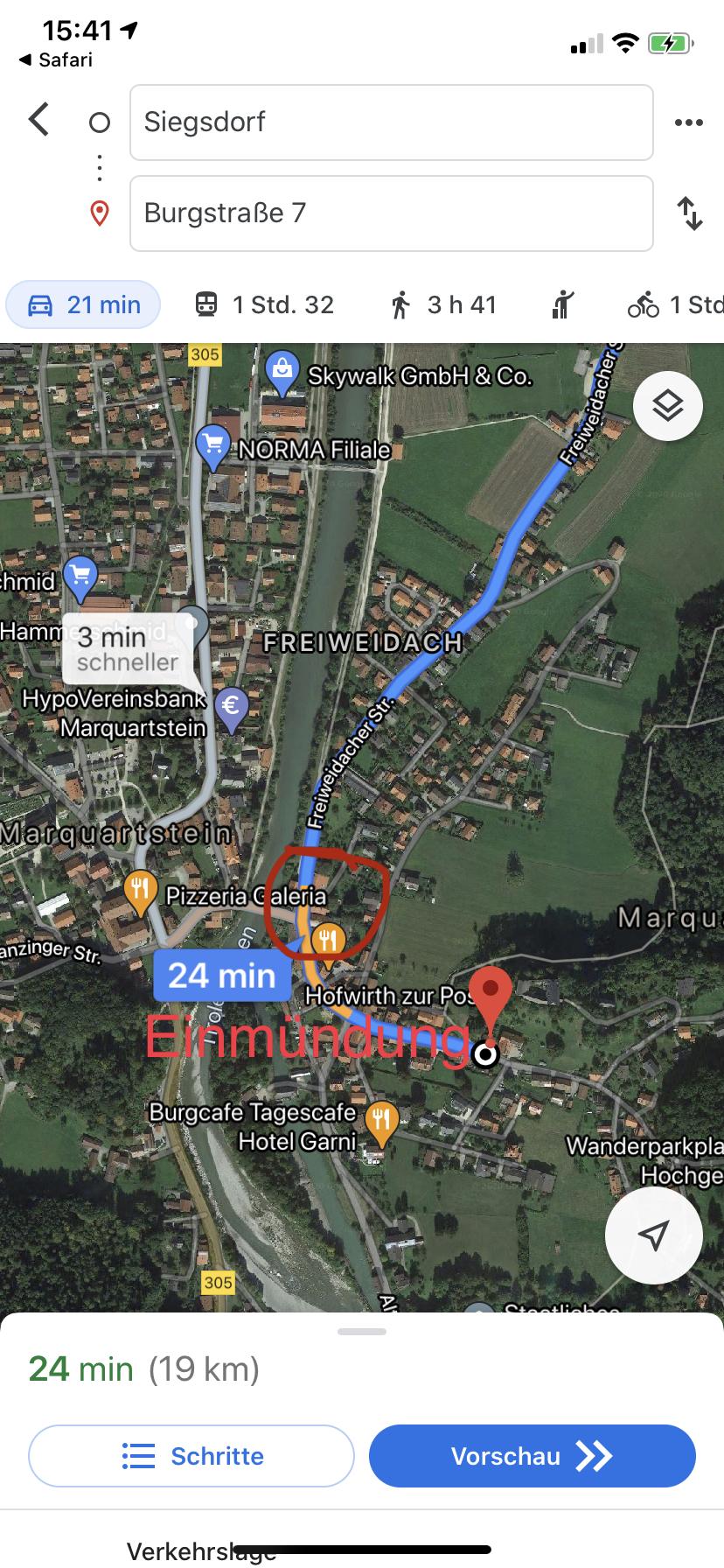
Task: Open Schritte step list
Action: point(191,1456)
